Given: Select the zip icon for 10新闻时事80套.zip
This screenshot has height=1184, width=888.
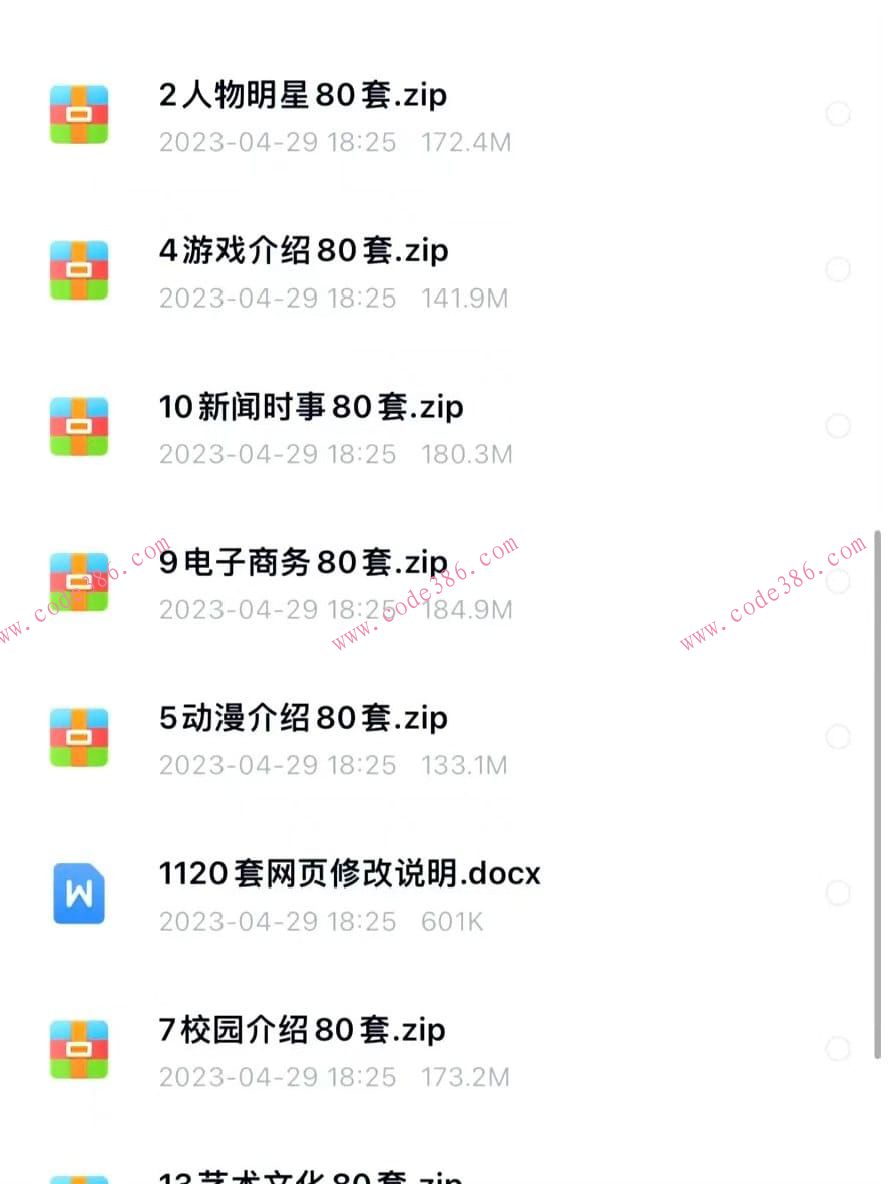Looking at the screenshot, I should [79, 425].
